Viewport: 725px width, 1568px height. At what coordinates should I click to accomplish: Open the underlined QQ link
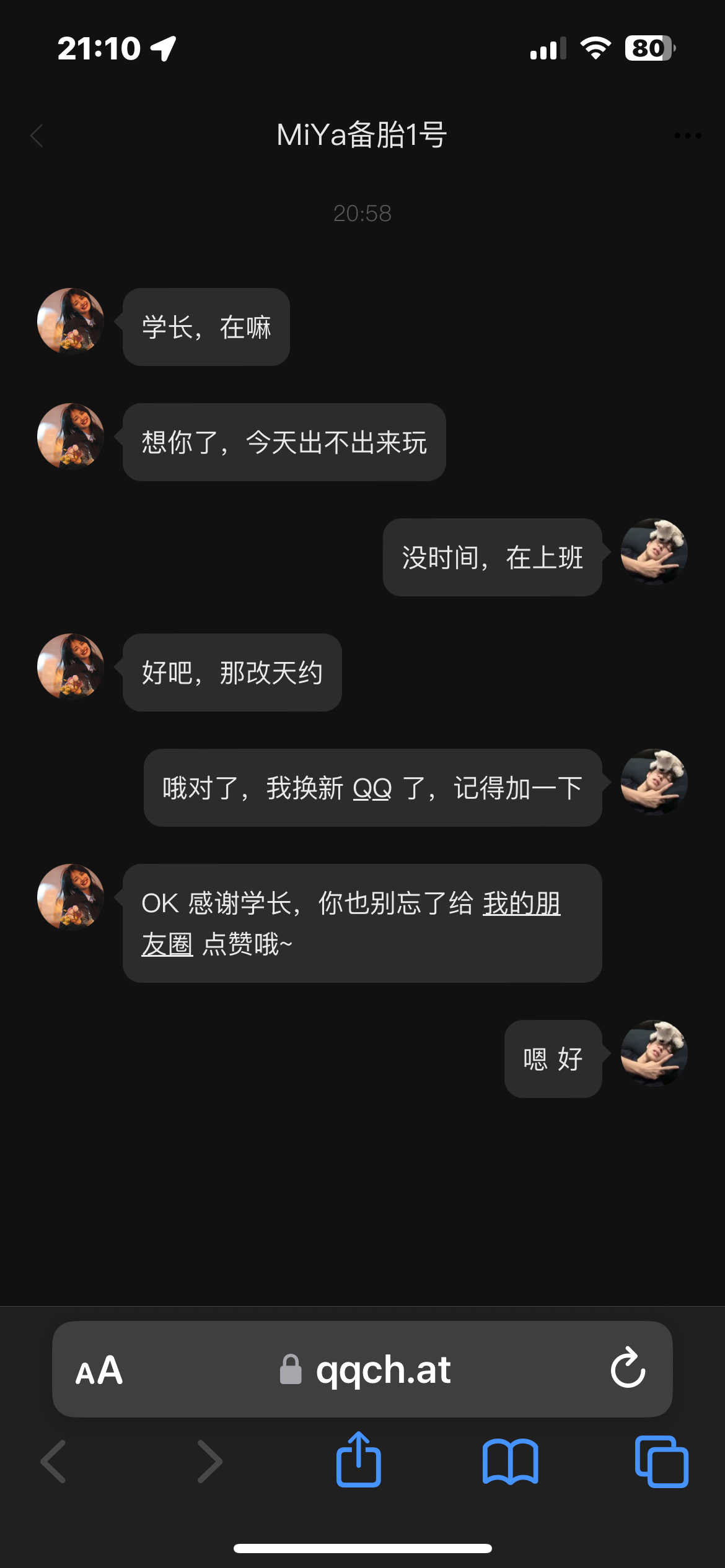(x=372, y=788)
